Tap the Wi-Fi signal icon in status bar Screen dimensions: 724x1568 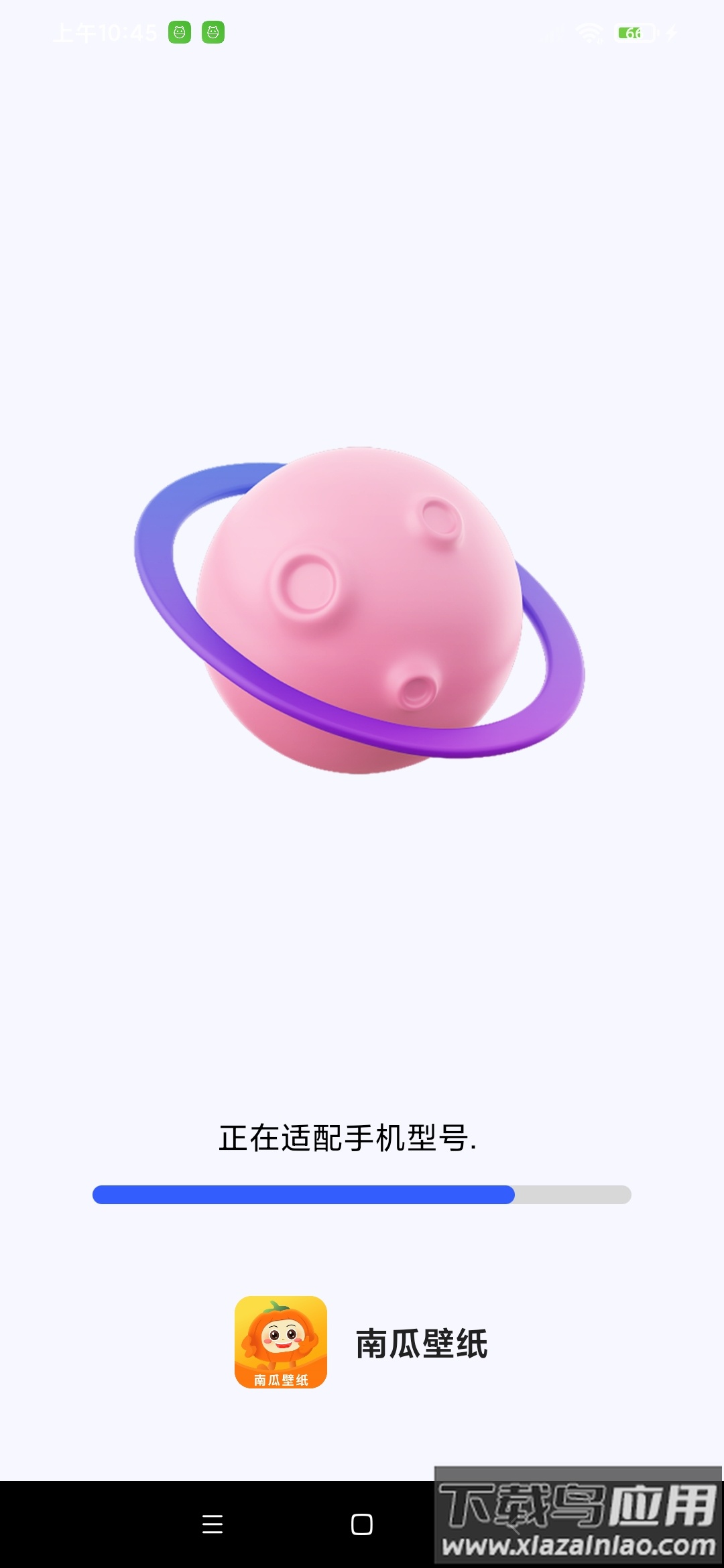591,32
